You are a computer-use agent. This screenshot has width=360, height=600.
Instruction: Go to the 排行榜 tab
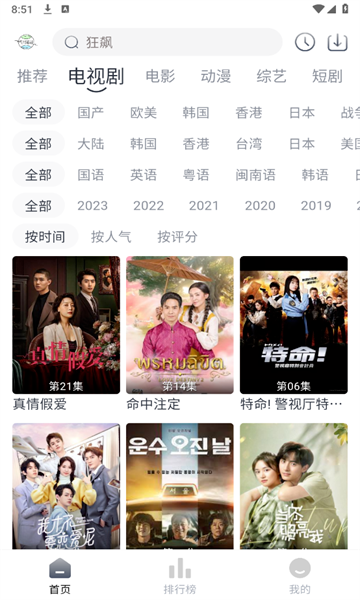pyautogui.click(x=180, y=575)
